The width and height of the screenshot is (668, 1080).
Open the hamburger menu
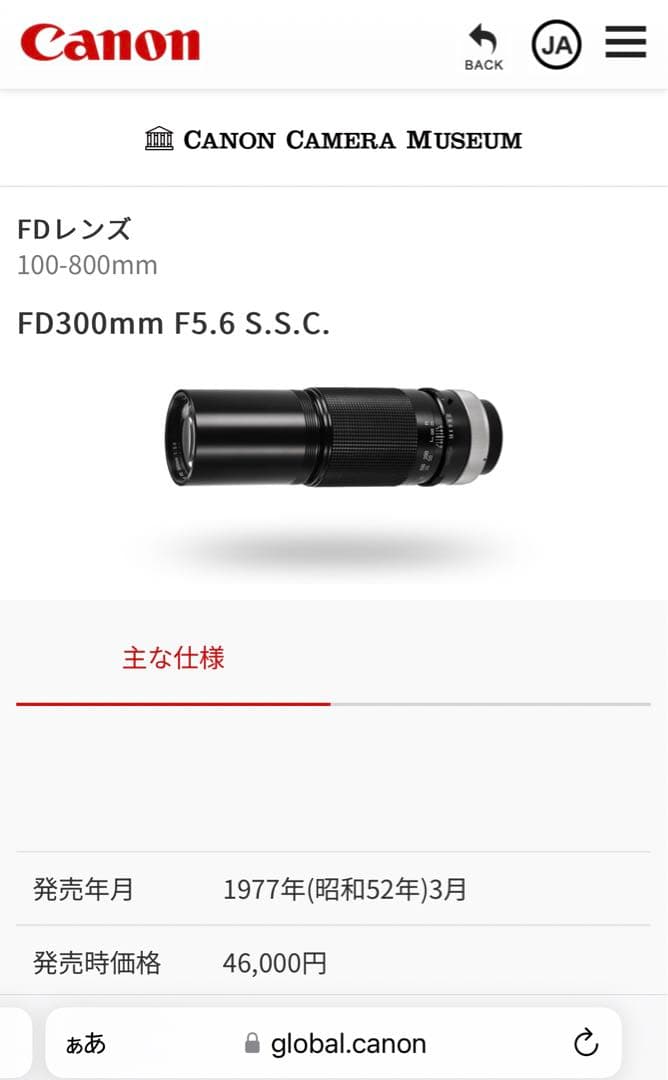(626, 42)
